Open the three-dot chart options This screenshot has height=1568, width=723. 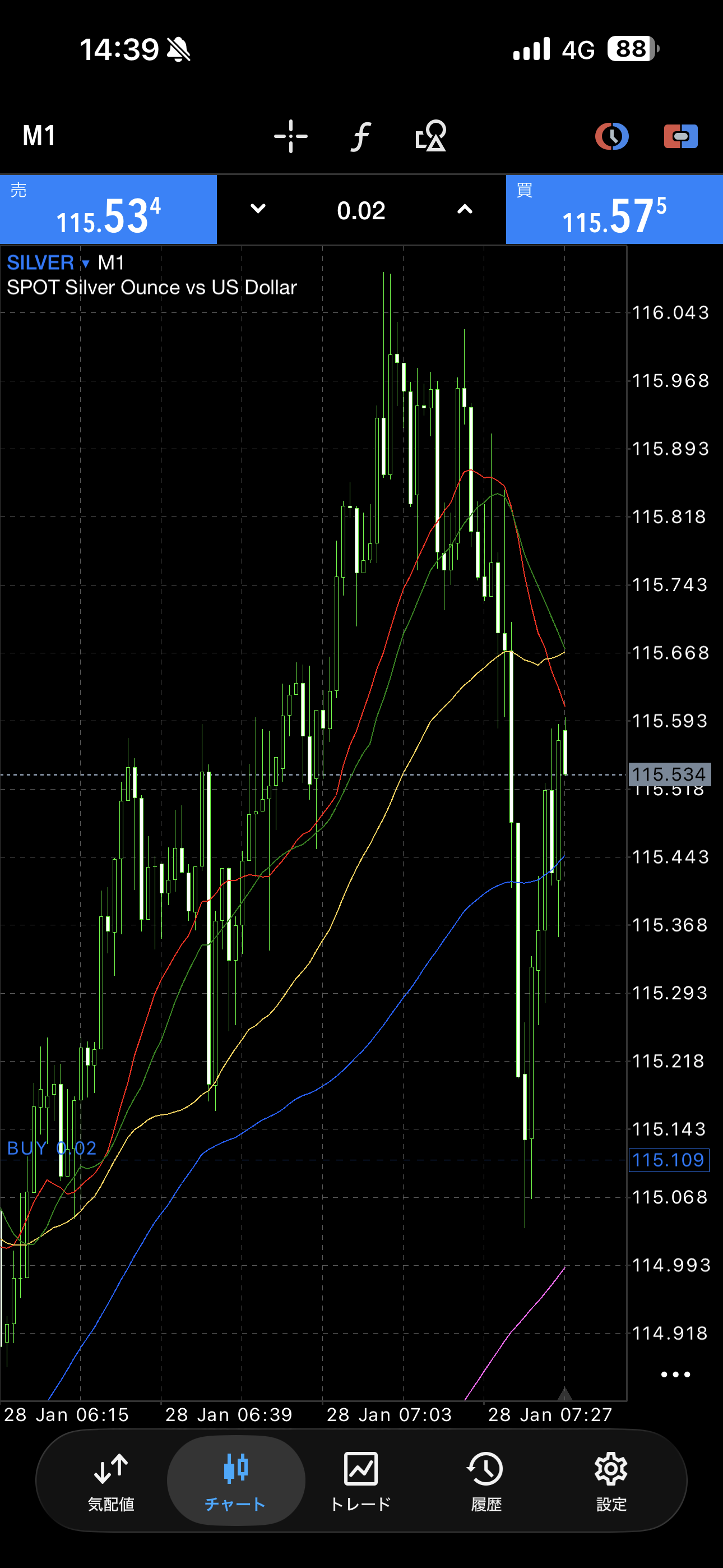coord(675,1374)
